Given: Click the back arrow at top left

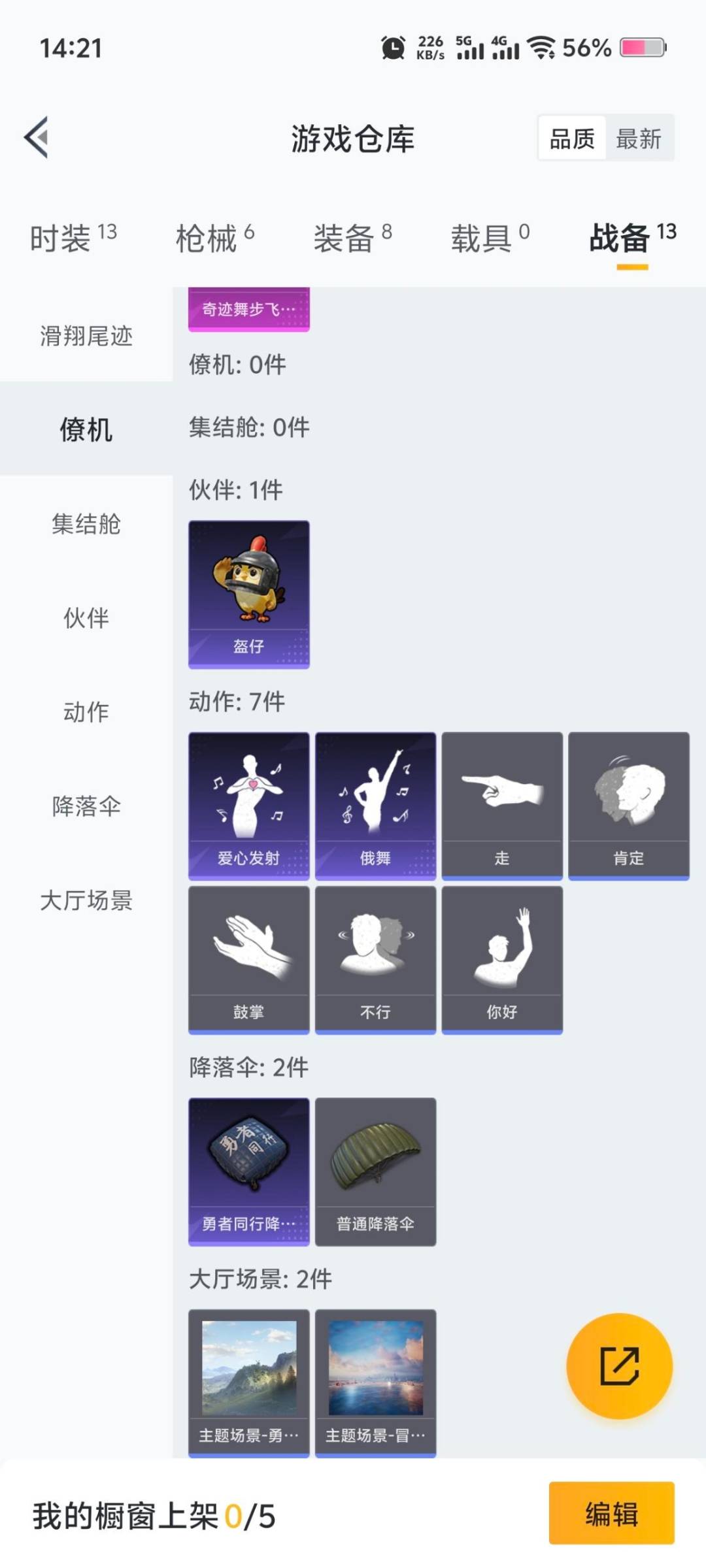Looking at the screenshot, I should 37,139.
